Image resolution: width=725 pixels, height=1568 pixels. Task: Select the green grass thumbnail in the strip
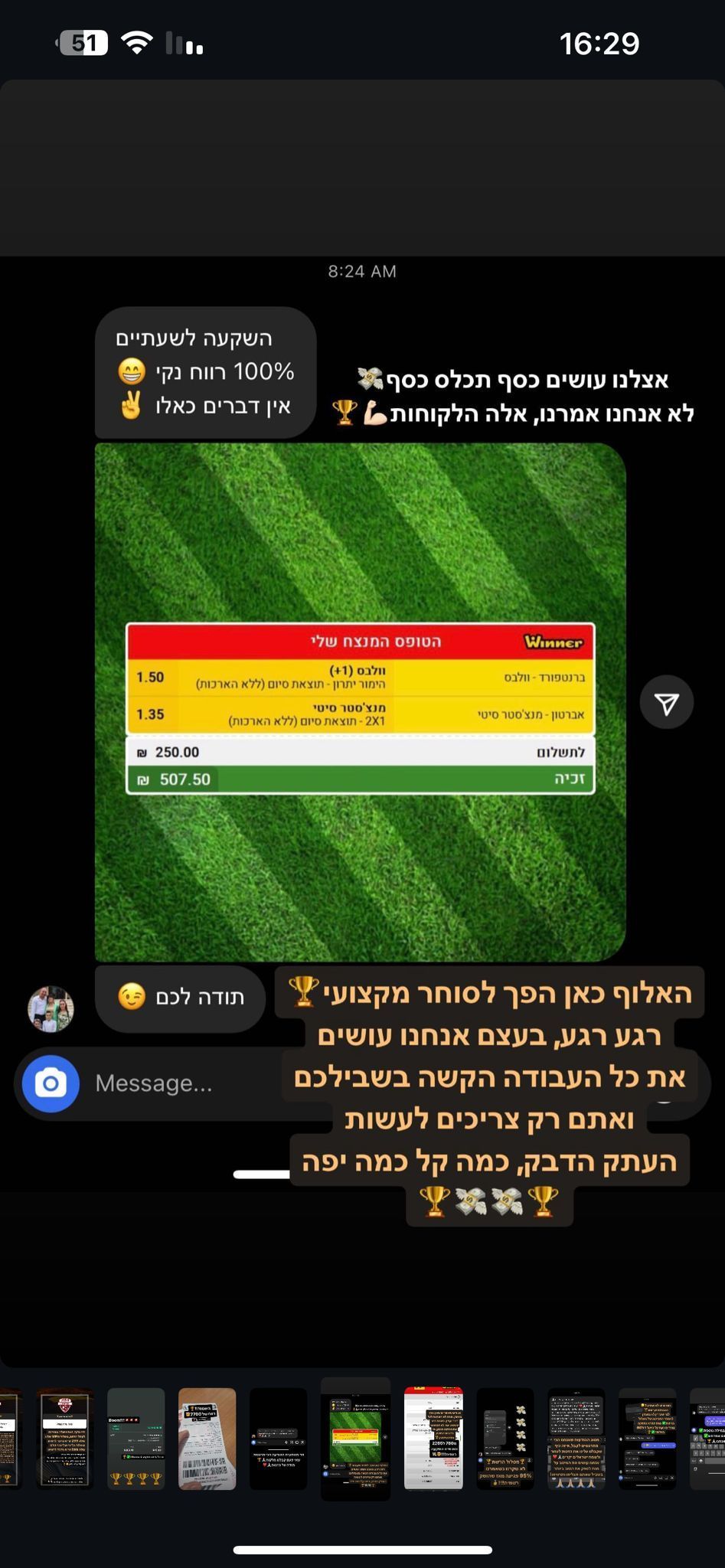[355, 1440]
